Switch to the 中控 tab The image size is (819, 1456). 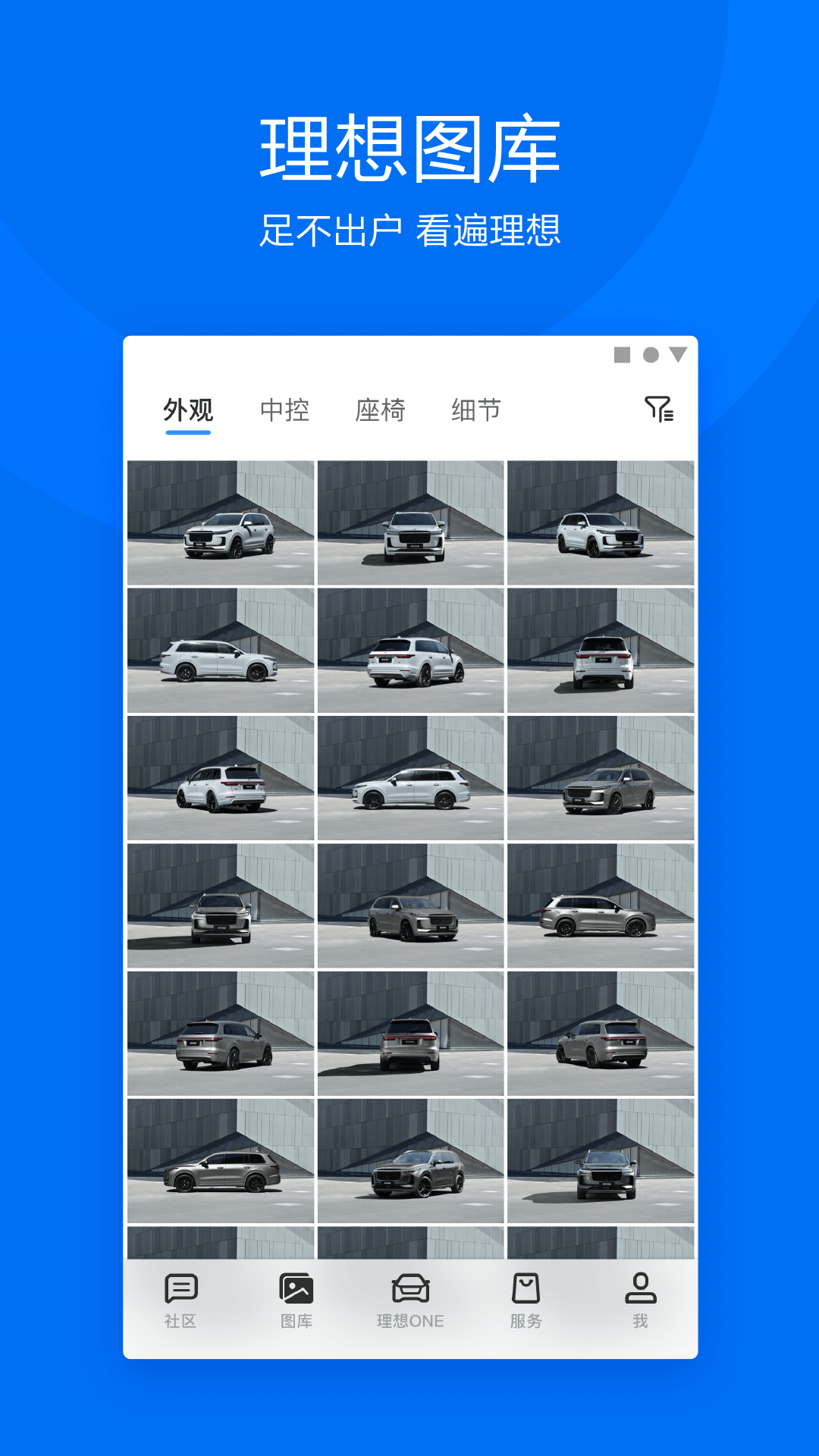pos(287,410)
